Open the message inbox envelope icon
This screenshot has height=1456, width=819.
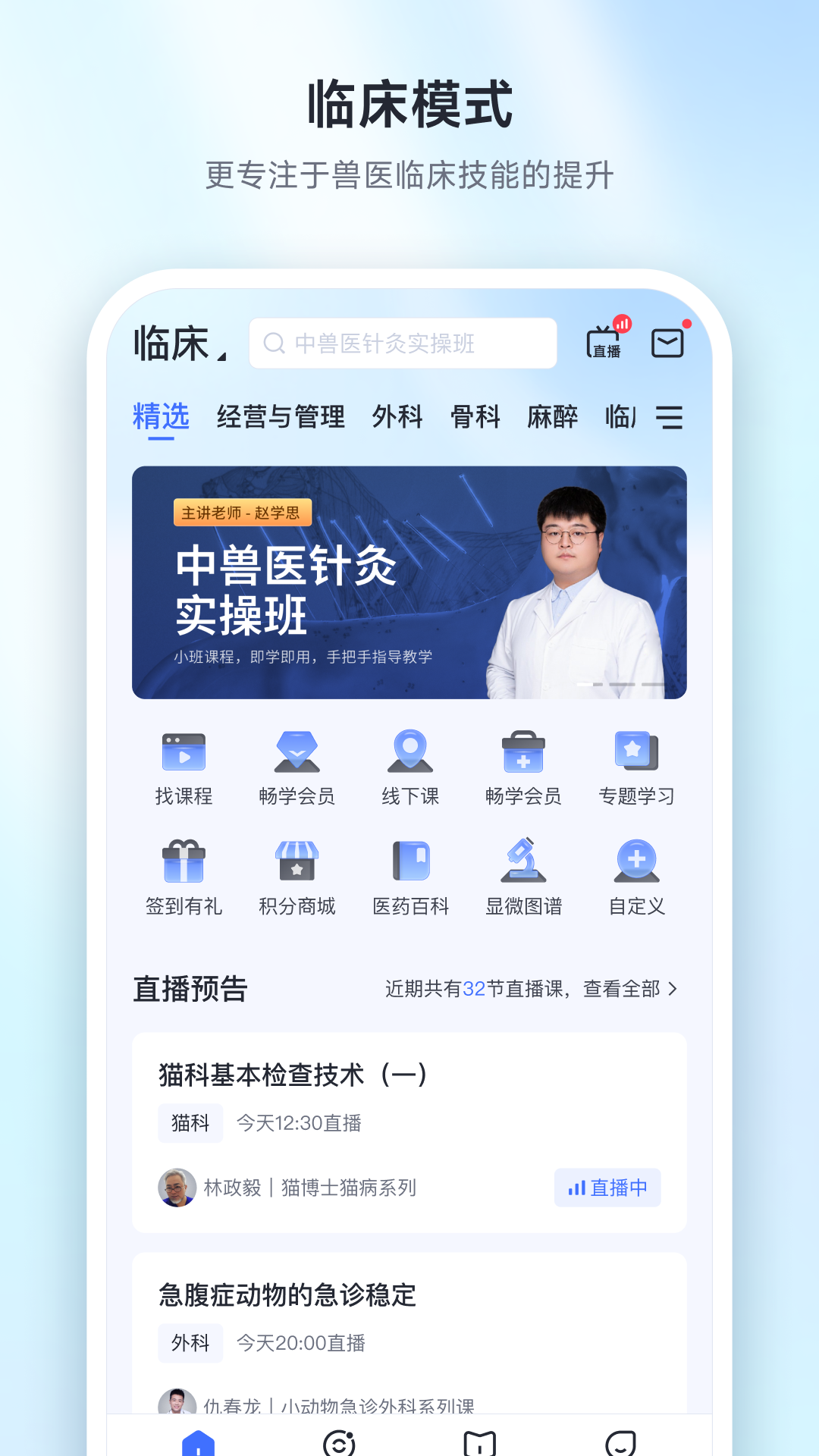coord(668,342)
